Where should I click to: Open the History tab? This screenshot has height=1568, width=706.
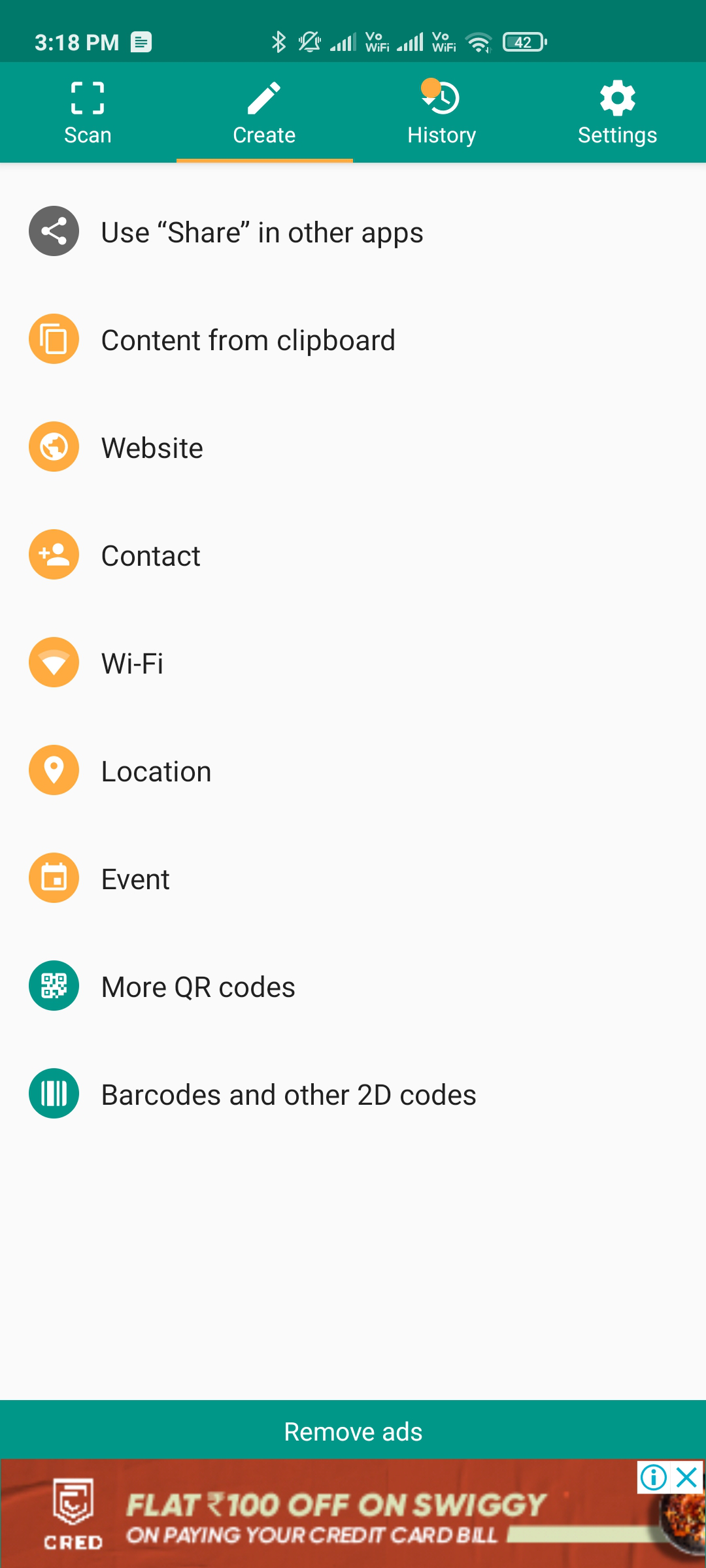441,112
